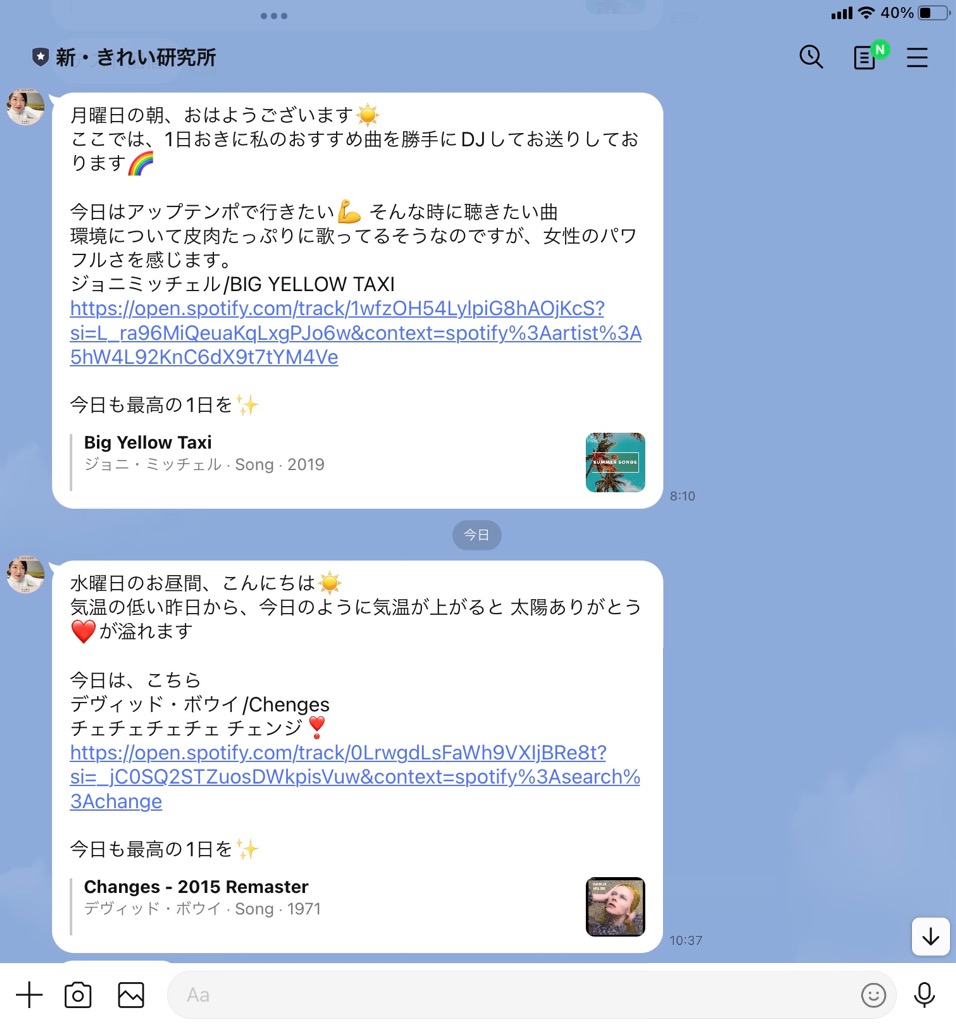View sender avatar on Monday message
The height and width of the screenshot is (1024, 956).
coord(25,107)
